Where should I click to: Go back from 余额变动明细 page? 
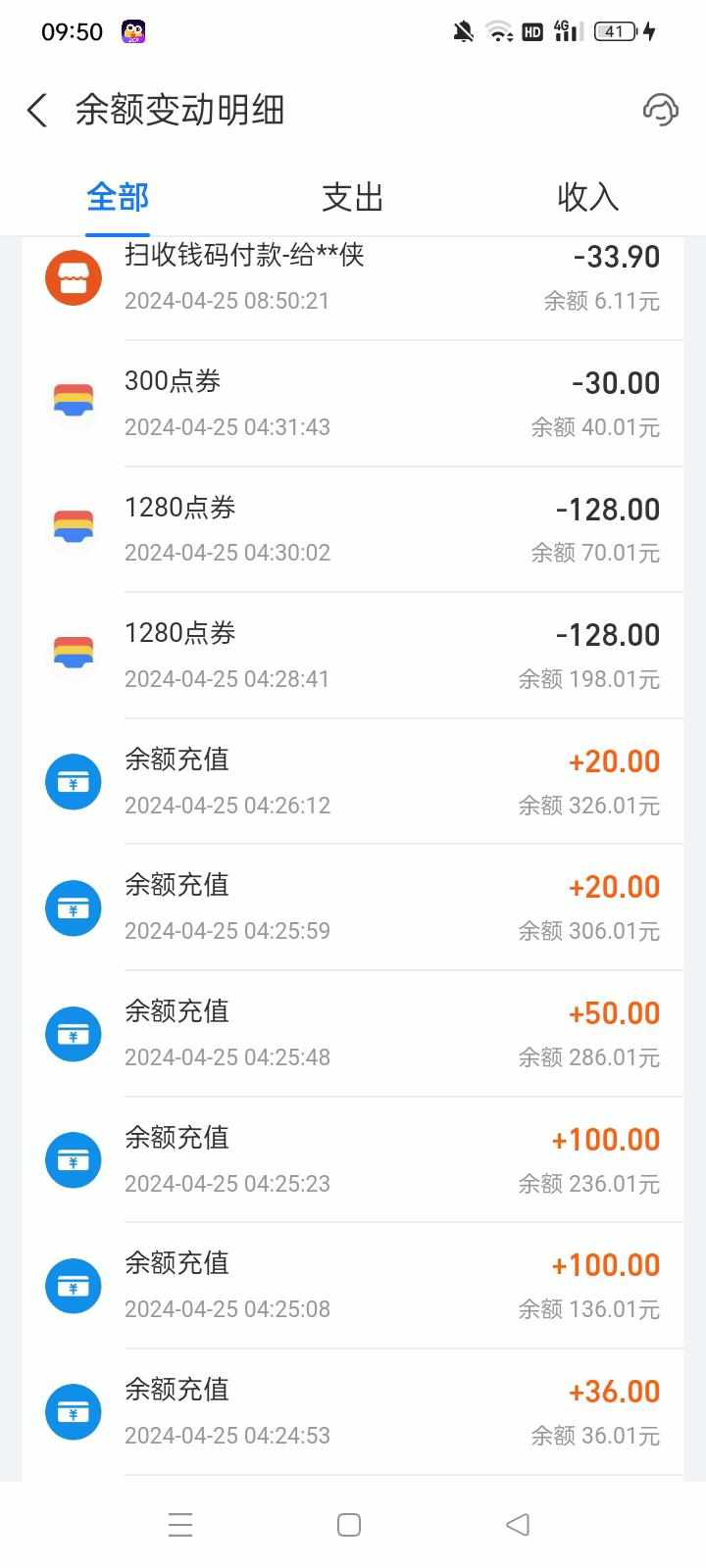(x=37, y=110)
